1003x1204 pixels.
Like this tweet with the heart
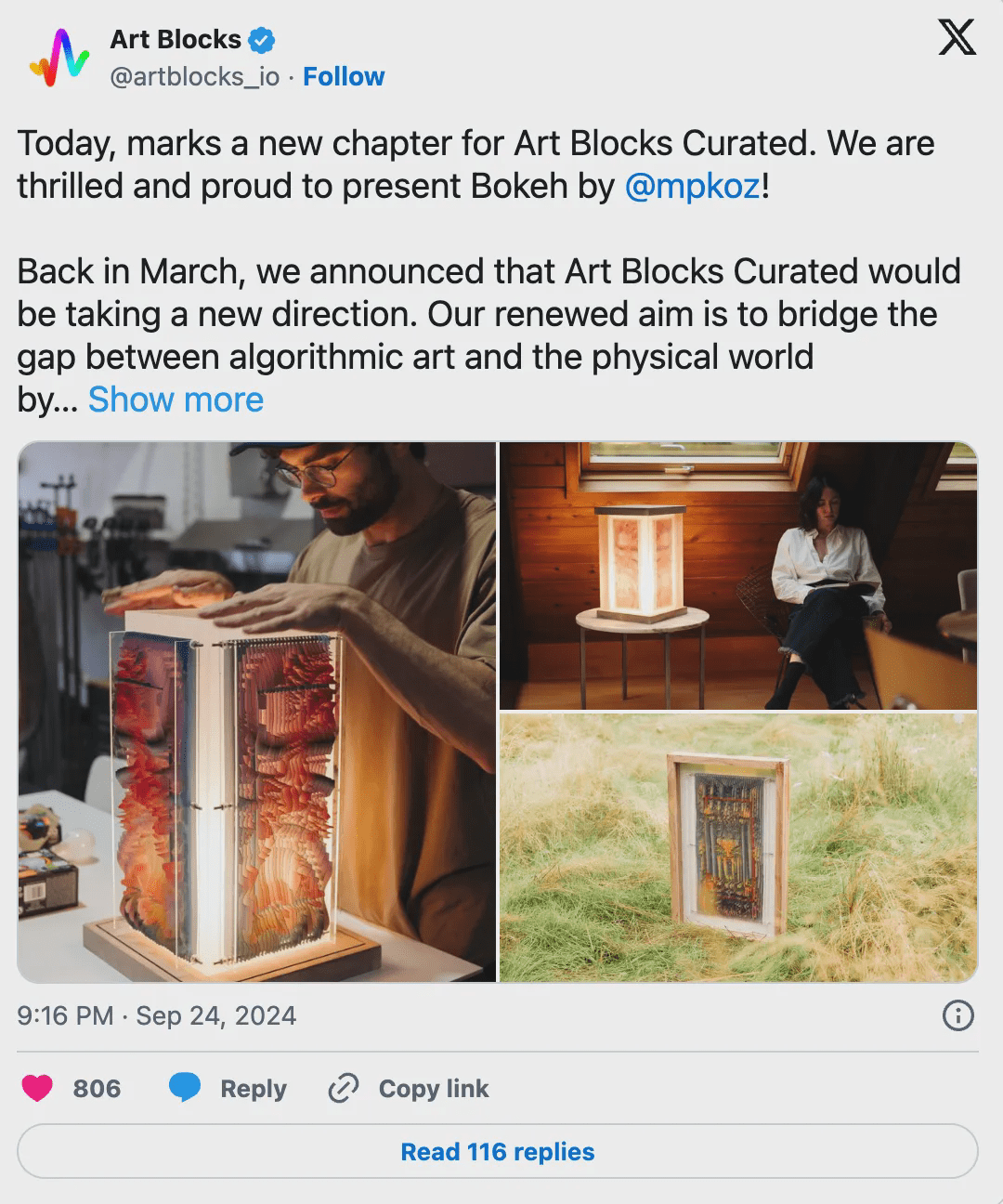(37, 1088)
